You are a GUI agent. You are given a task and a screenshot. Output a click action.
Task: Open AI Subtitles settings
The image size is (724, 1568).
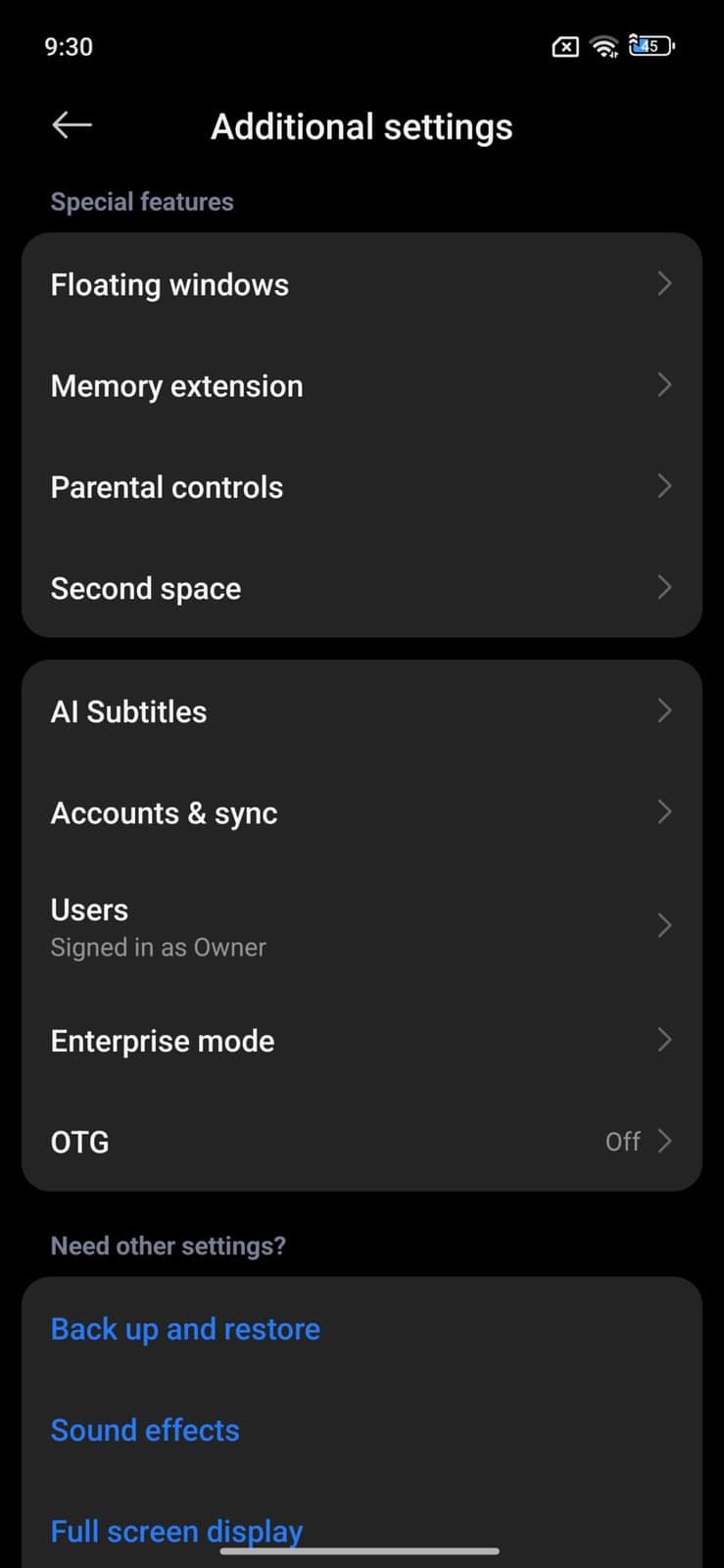click(361, 711)
